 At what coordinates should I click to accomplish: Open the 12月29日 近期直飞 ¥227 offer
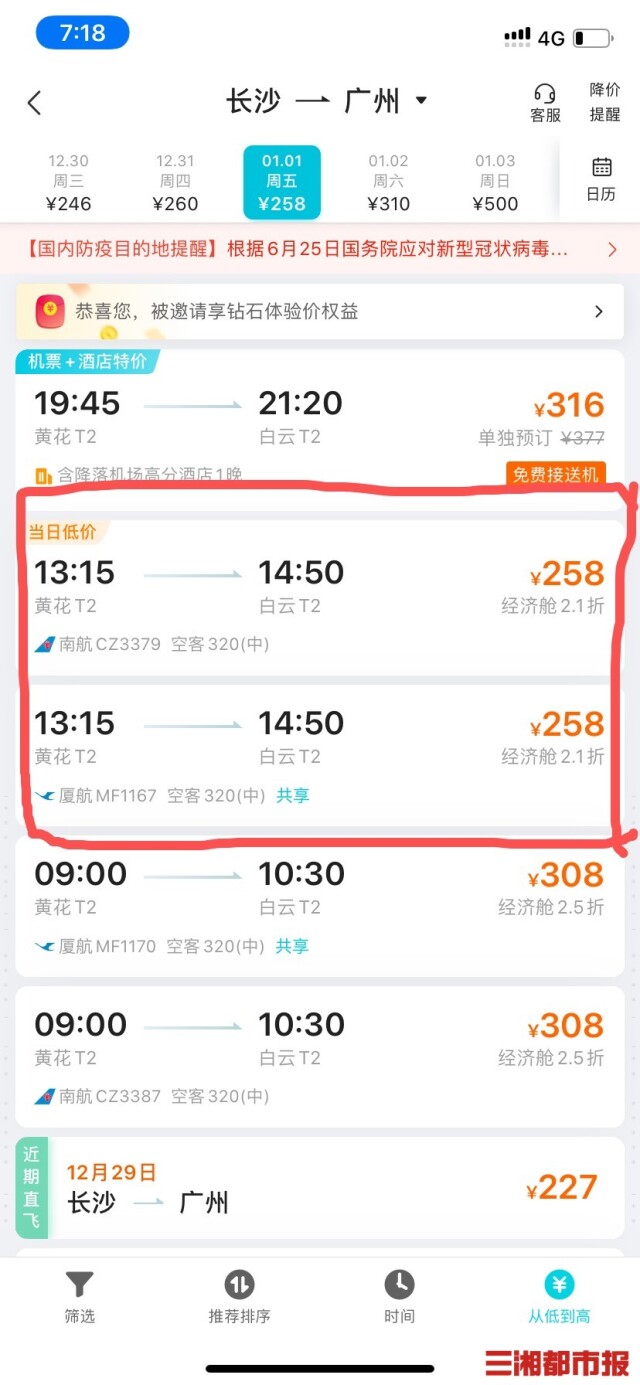320,1187
